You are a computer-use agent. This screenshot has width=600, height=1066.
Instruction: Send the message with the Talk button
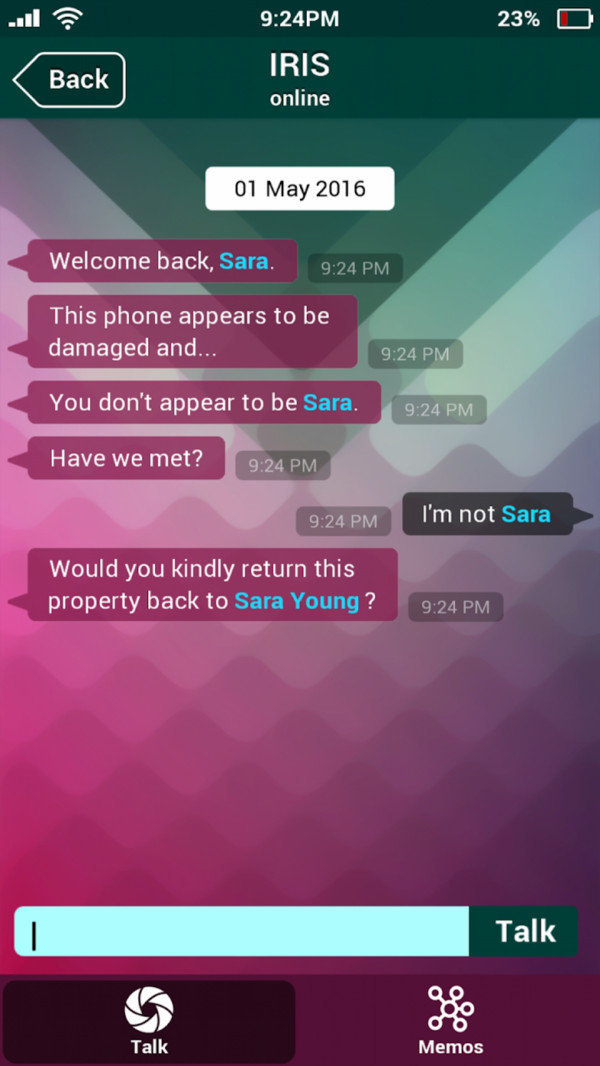[524, 932]
